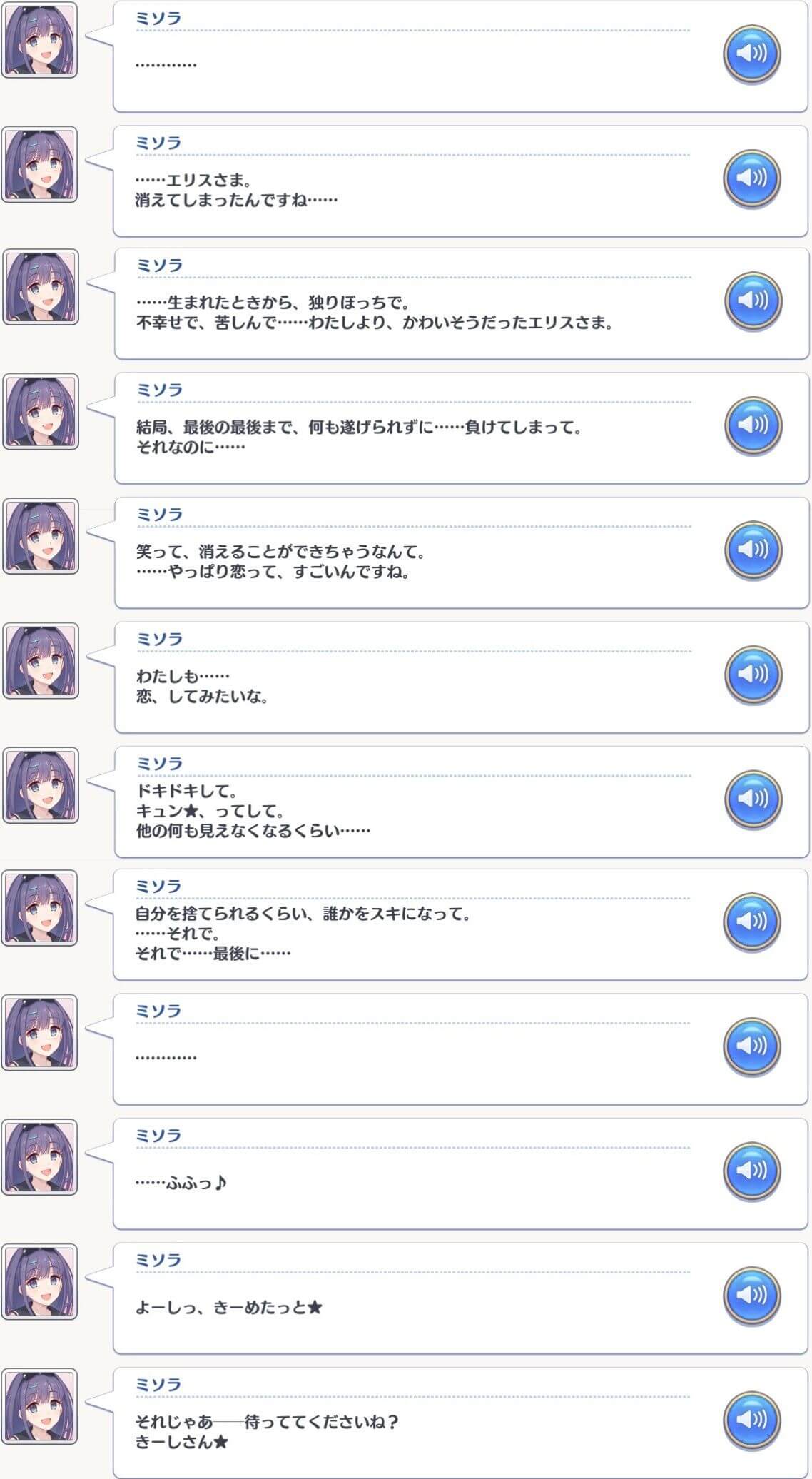812x1479 pixels.
Task: Play audio of "ドキドキして。キュン★" line
Action: tap(753, 799)
